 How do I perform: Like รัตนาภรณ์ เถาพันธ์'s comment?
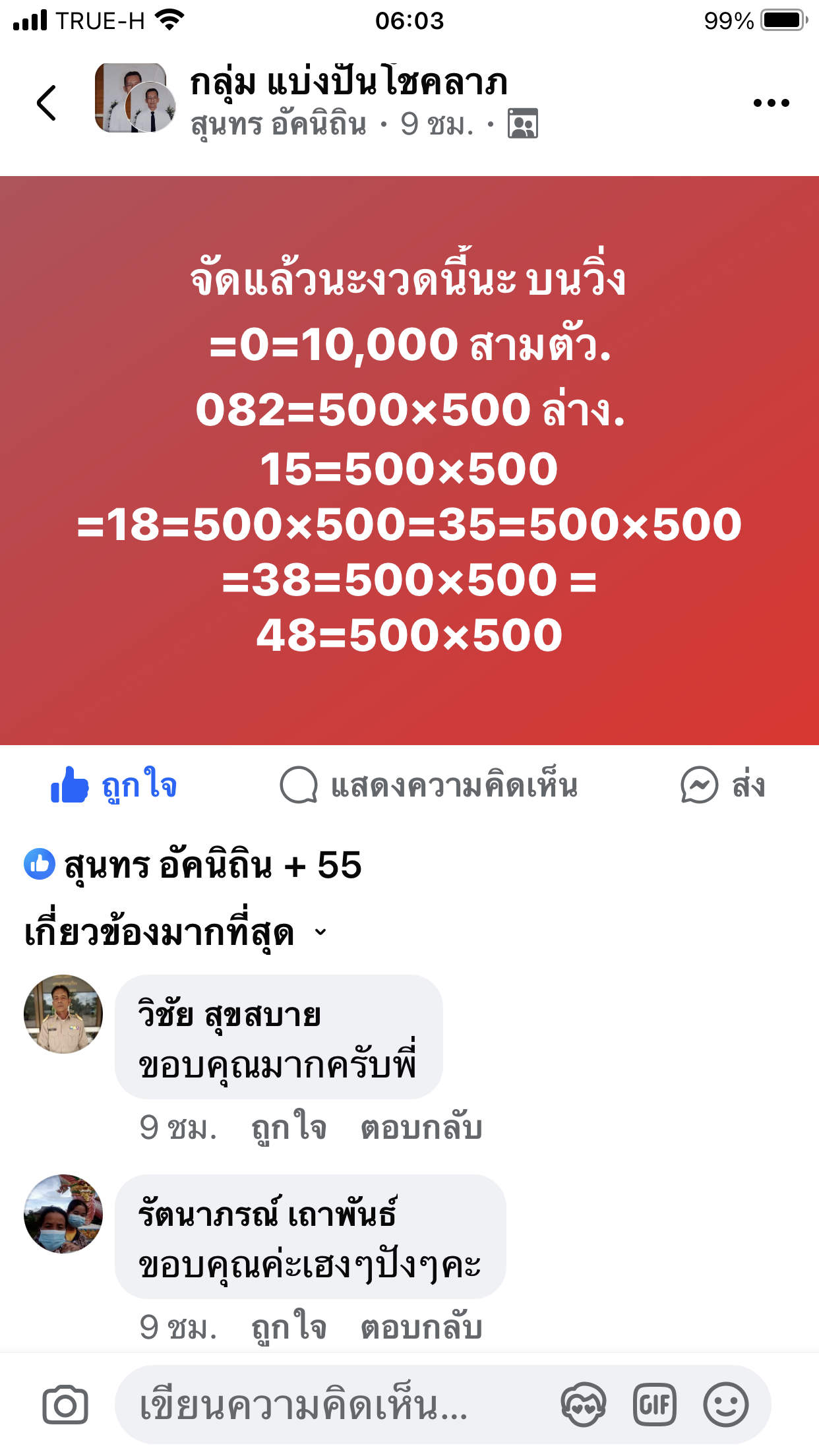point(289,1327)
